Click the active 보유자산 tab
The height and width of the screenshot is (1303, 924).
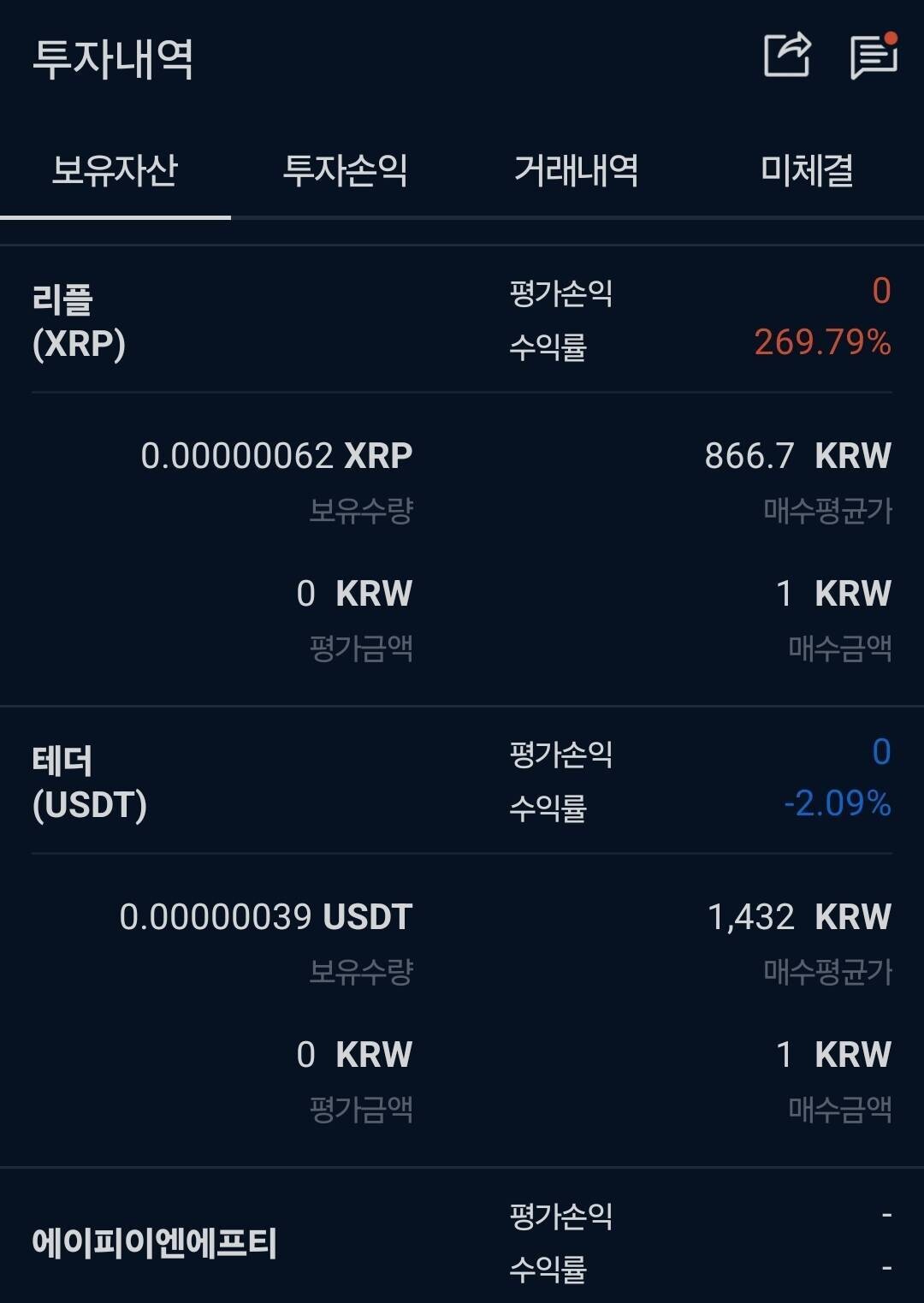[x=118, y=170]
